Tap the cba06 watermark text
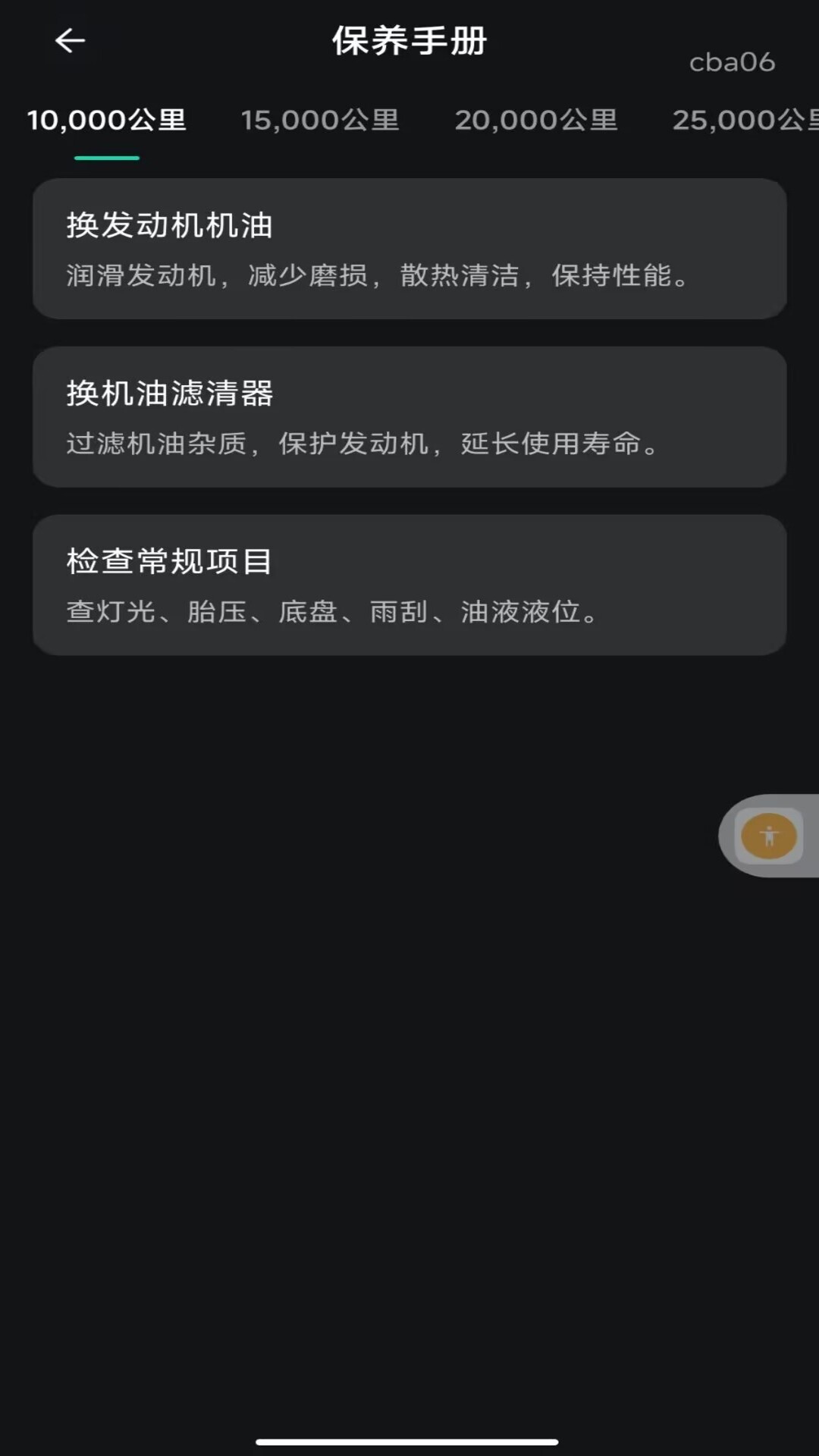 coord(731,64)
